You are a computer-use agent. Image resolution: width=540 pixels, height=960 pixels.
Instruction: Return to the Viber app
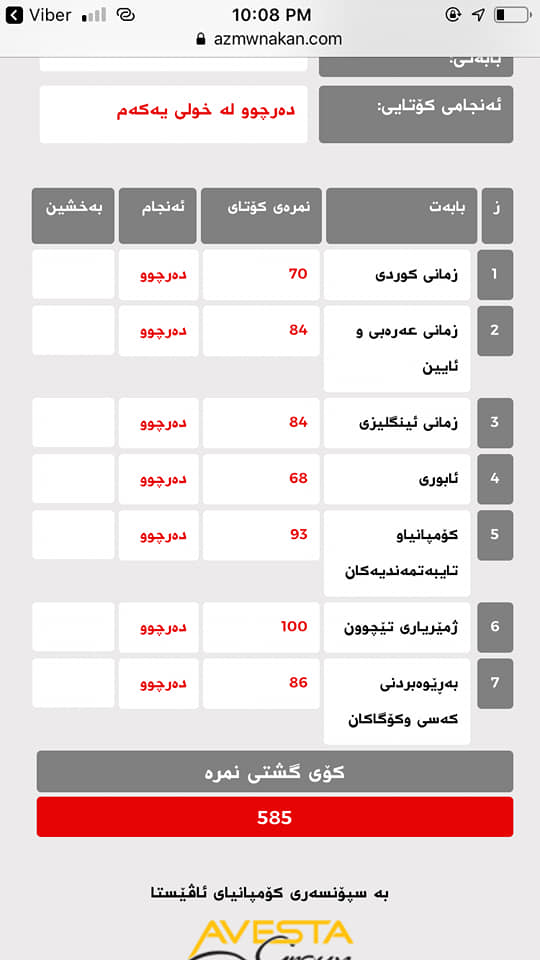[x=38, y=15]
